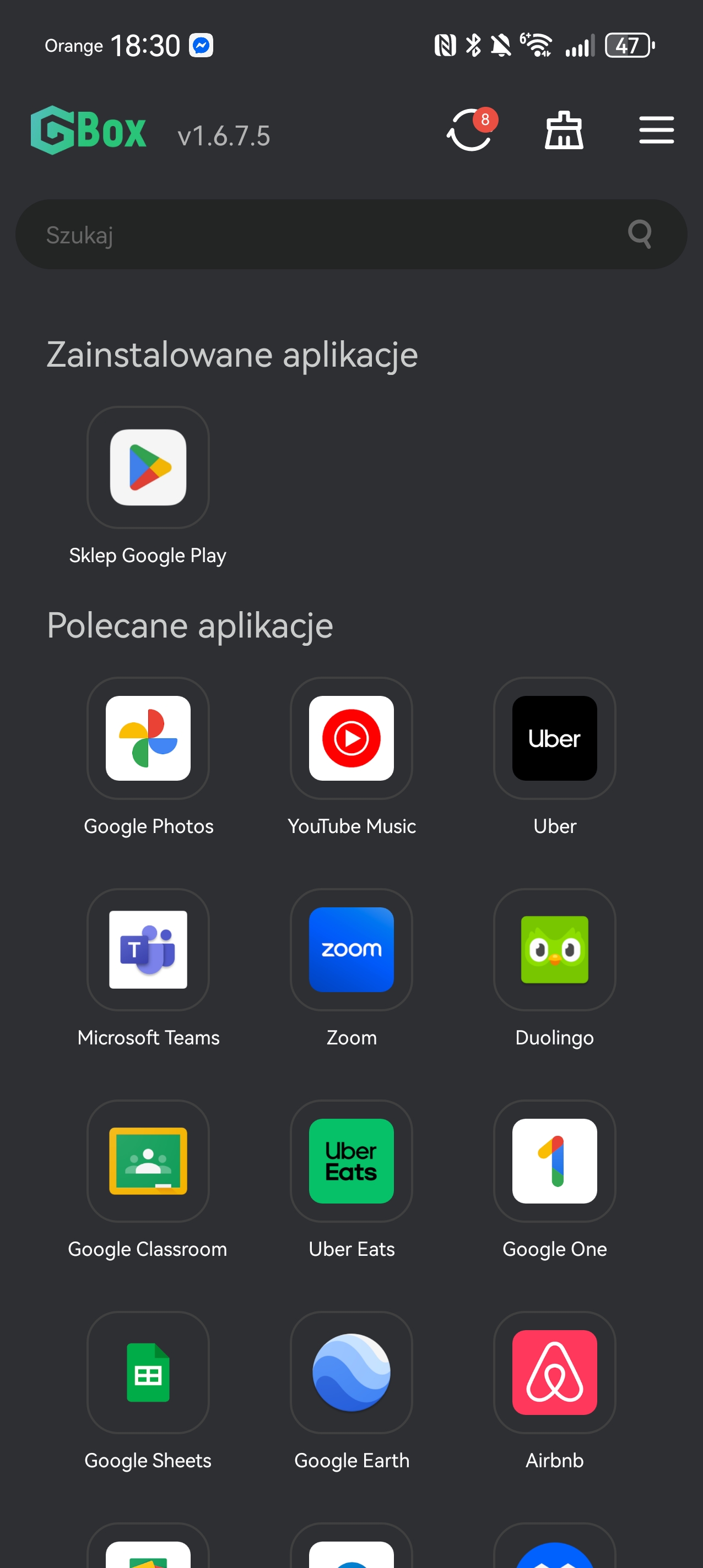Open Google Classroom
703x1568 pixels.
[x=148, y=1160]
